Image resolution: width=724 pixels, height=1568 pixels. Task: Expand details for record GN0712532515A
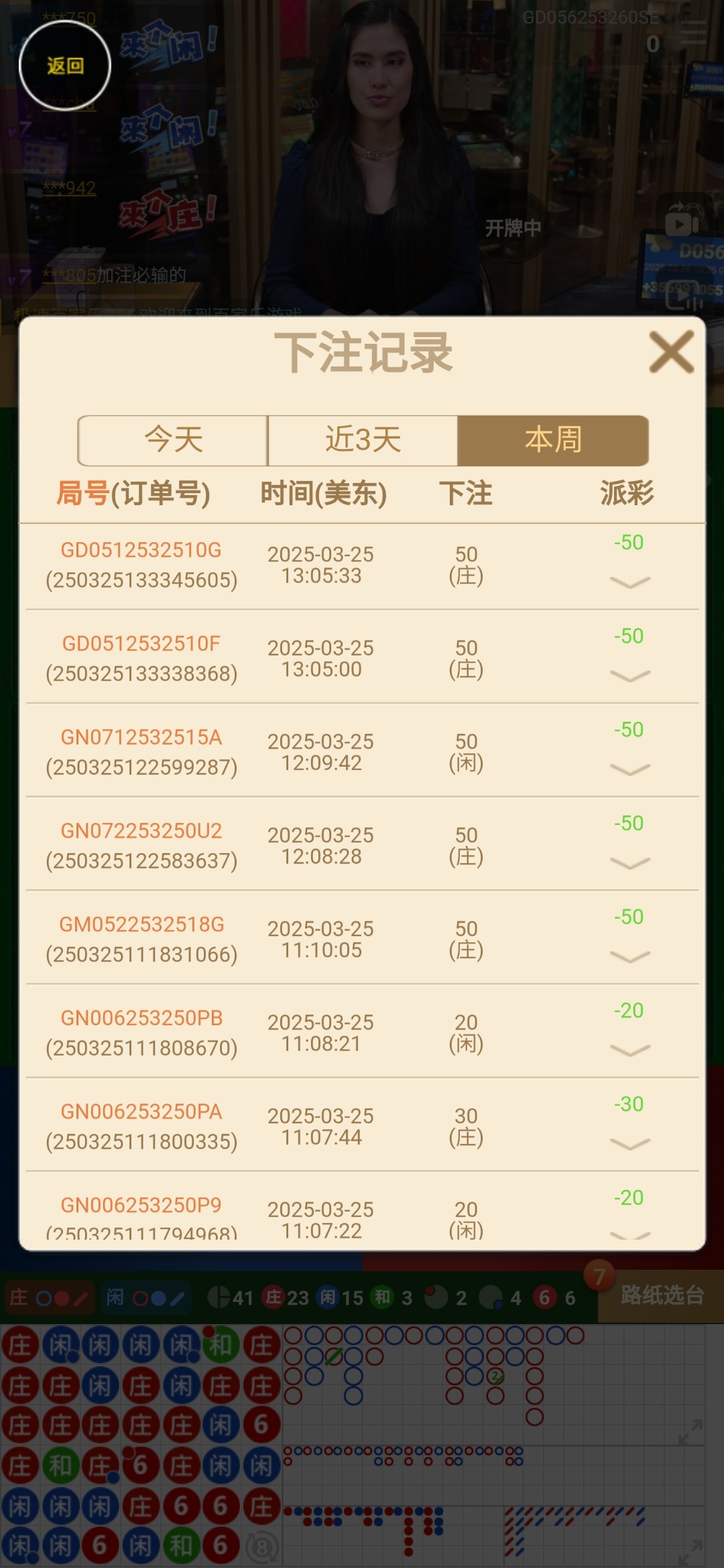pyautogui.click(x=629, y=769)
